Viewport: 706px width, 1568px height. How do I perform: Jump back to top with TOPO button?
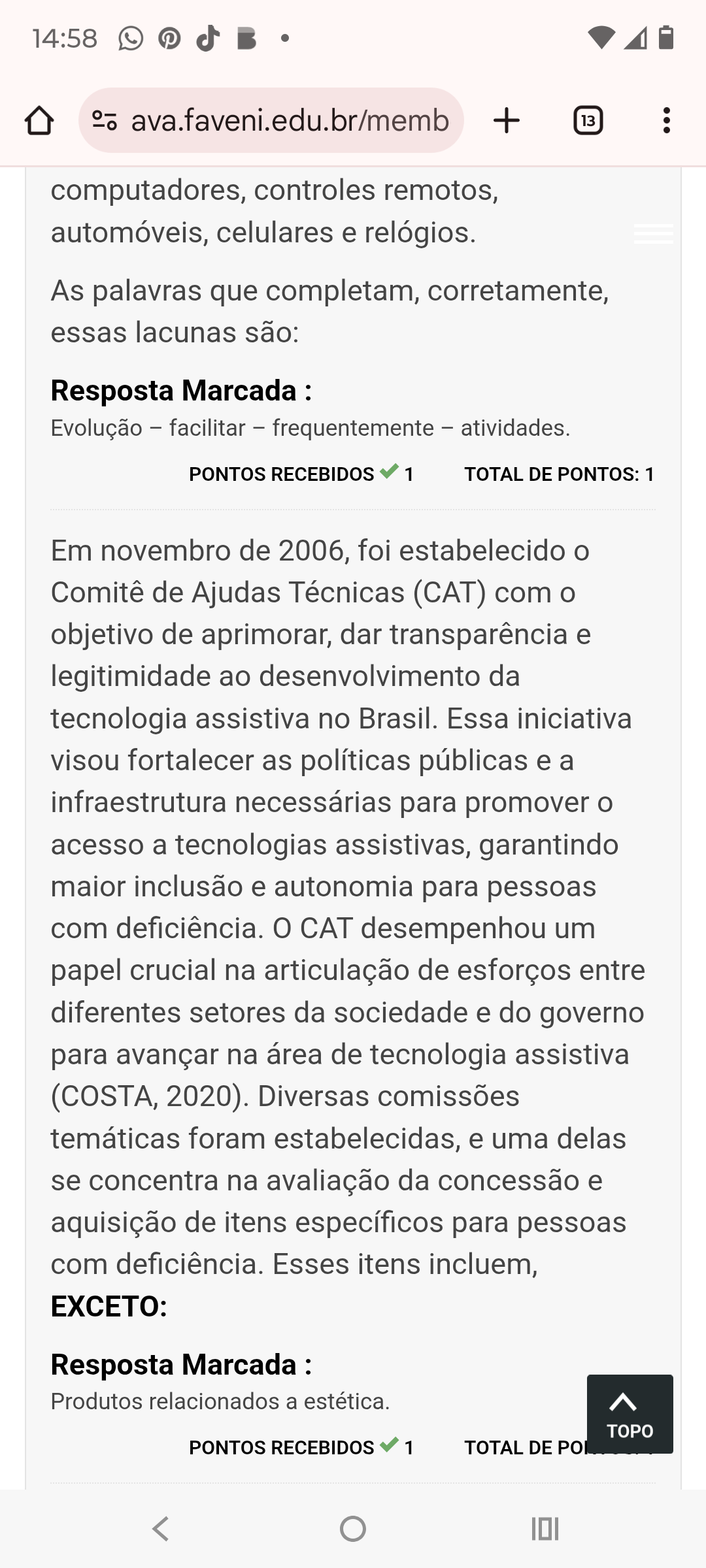point(630,1414)
